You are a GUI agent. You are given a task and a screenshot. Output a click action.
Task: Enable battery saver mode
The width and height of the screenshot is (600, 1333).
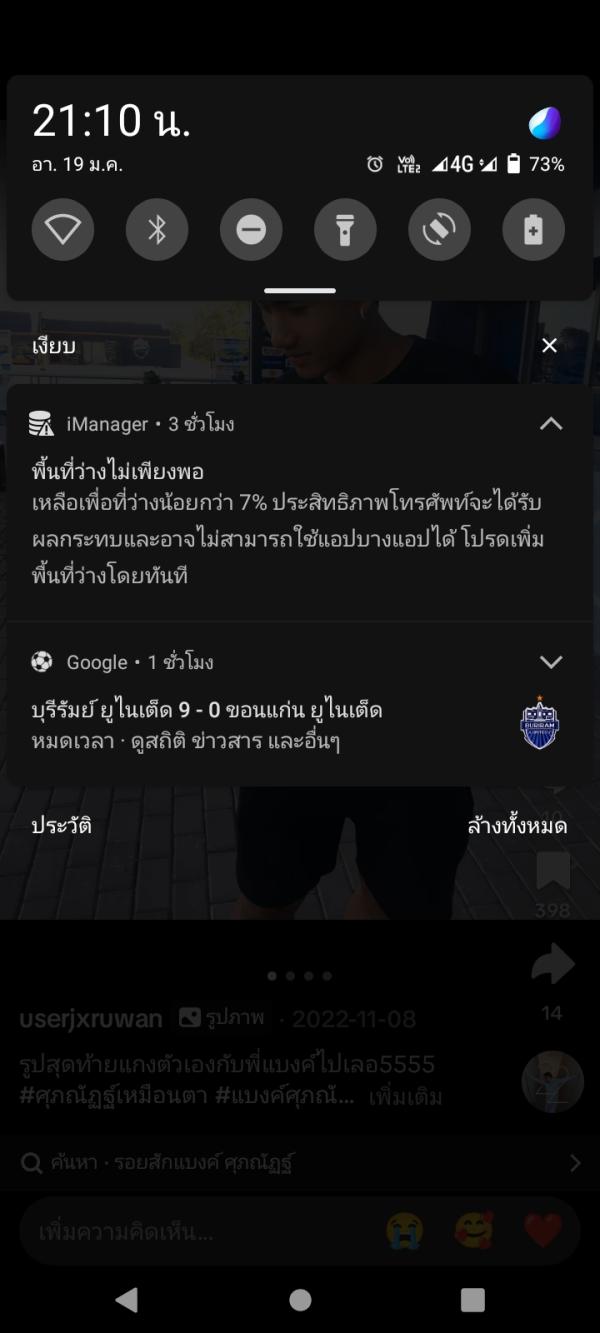pos(533,230)
